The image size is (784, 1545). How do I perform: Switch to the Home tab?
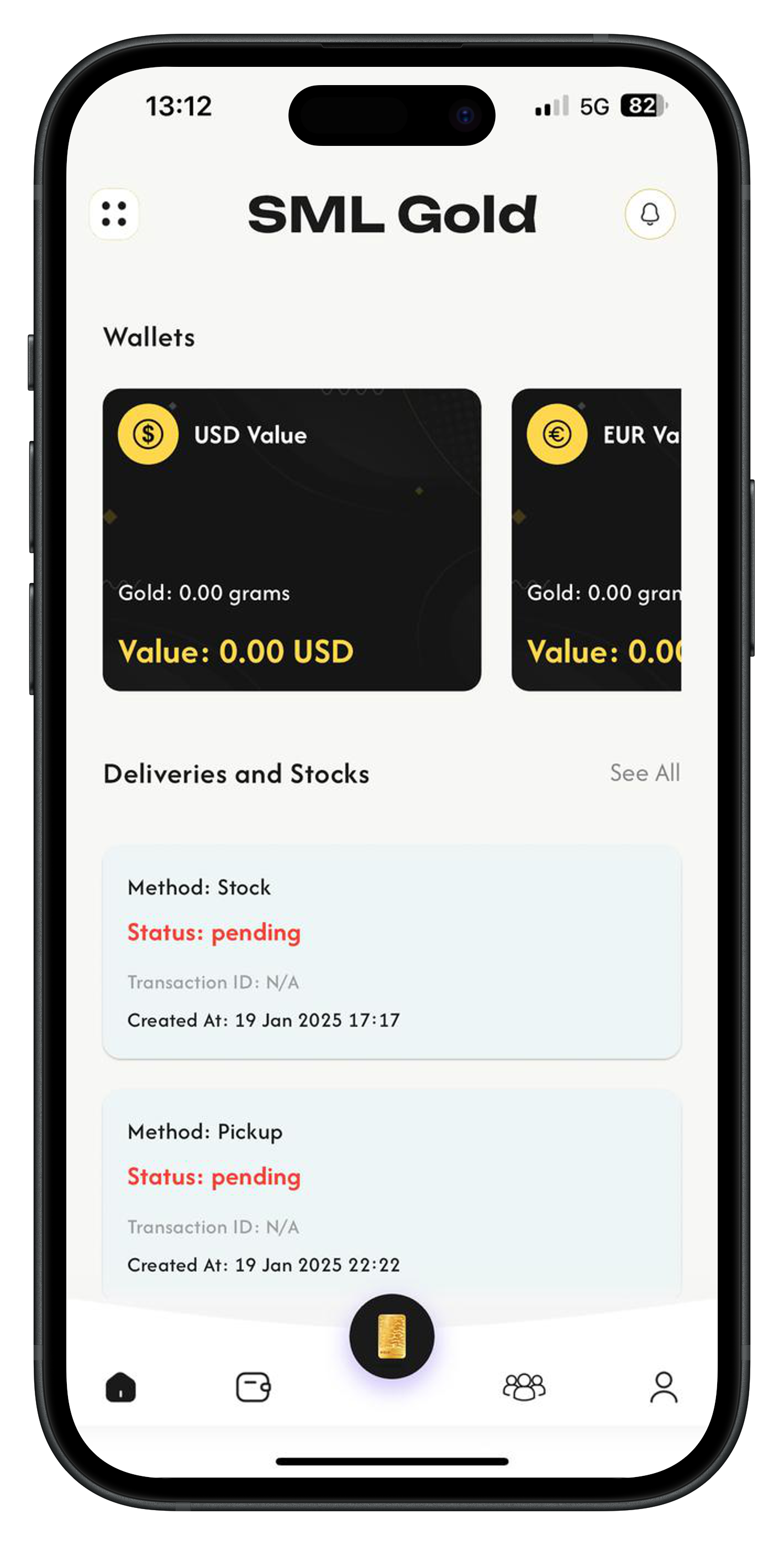coord(120,1386)
